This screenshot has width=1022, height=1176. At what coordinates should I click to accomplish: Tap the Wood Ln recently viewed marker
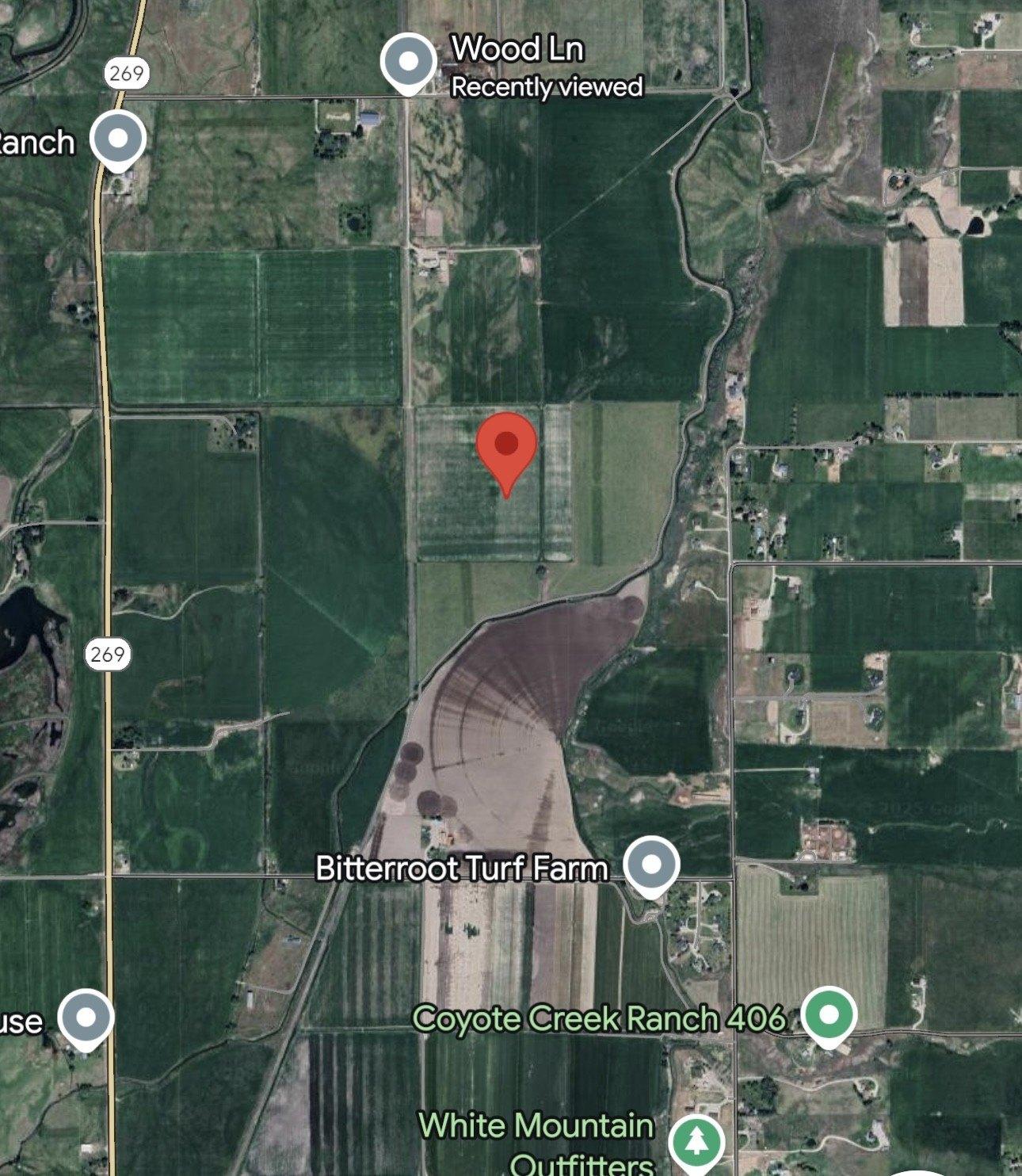(x=409, y=62)
